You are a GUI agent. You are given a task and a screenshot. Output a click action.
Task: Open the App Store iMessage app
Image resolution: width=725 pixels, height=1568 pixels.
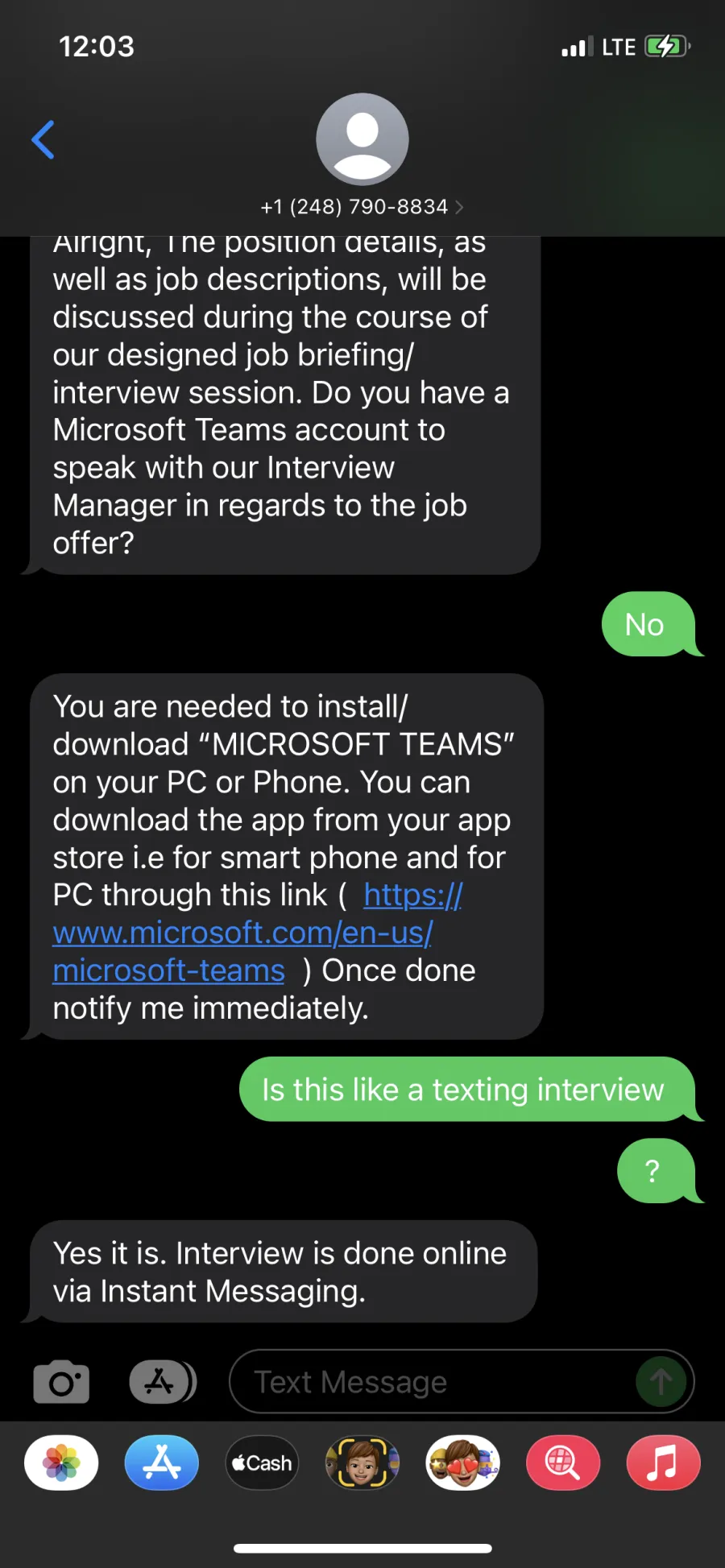[x=162, y=1463]
